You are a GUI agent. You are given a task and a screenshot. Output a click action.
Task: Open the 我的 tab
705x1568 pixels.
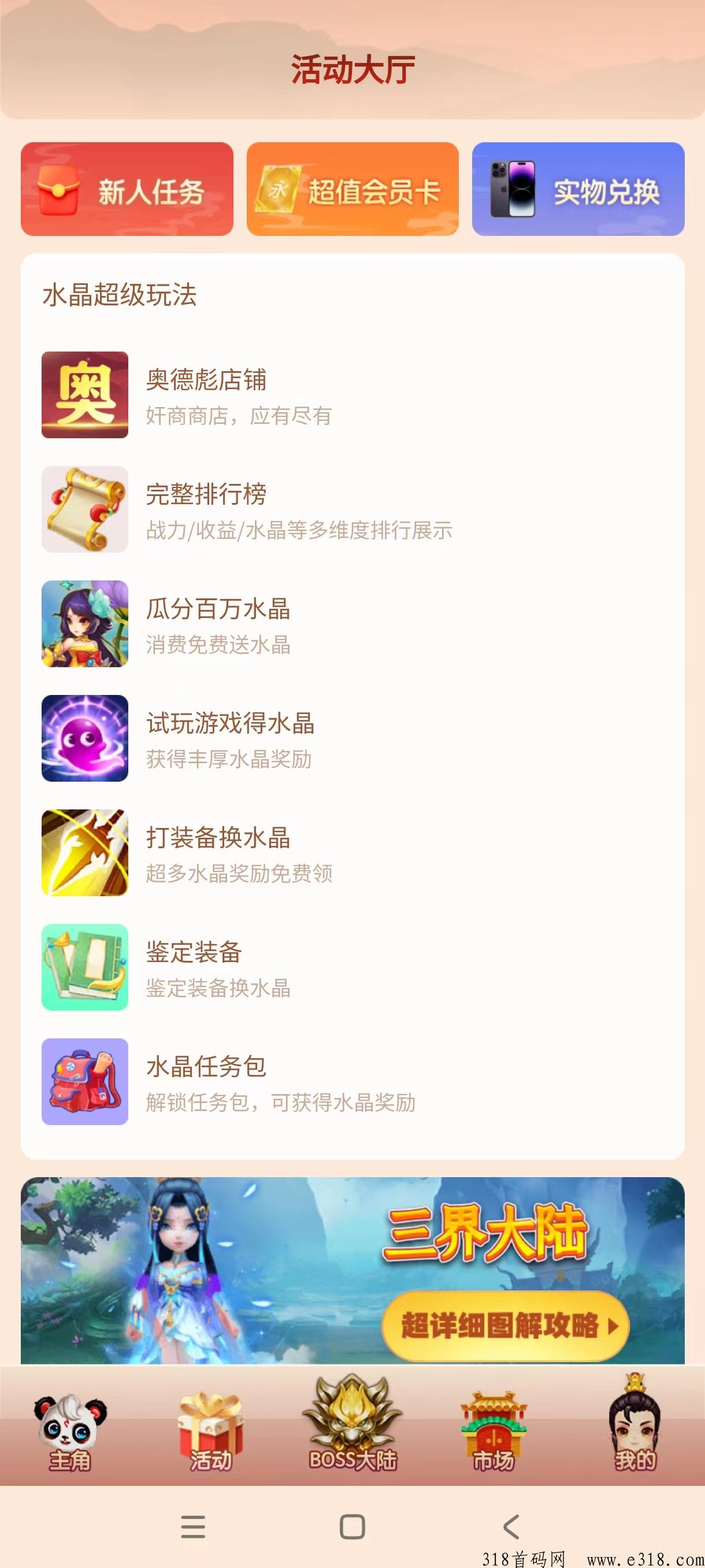click(635, 1425)
